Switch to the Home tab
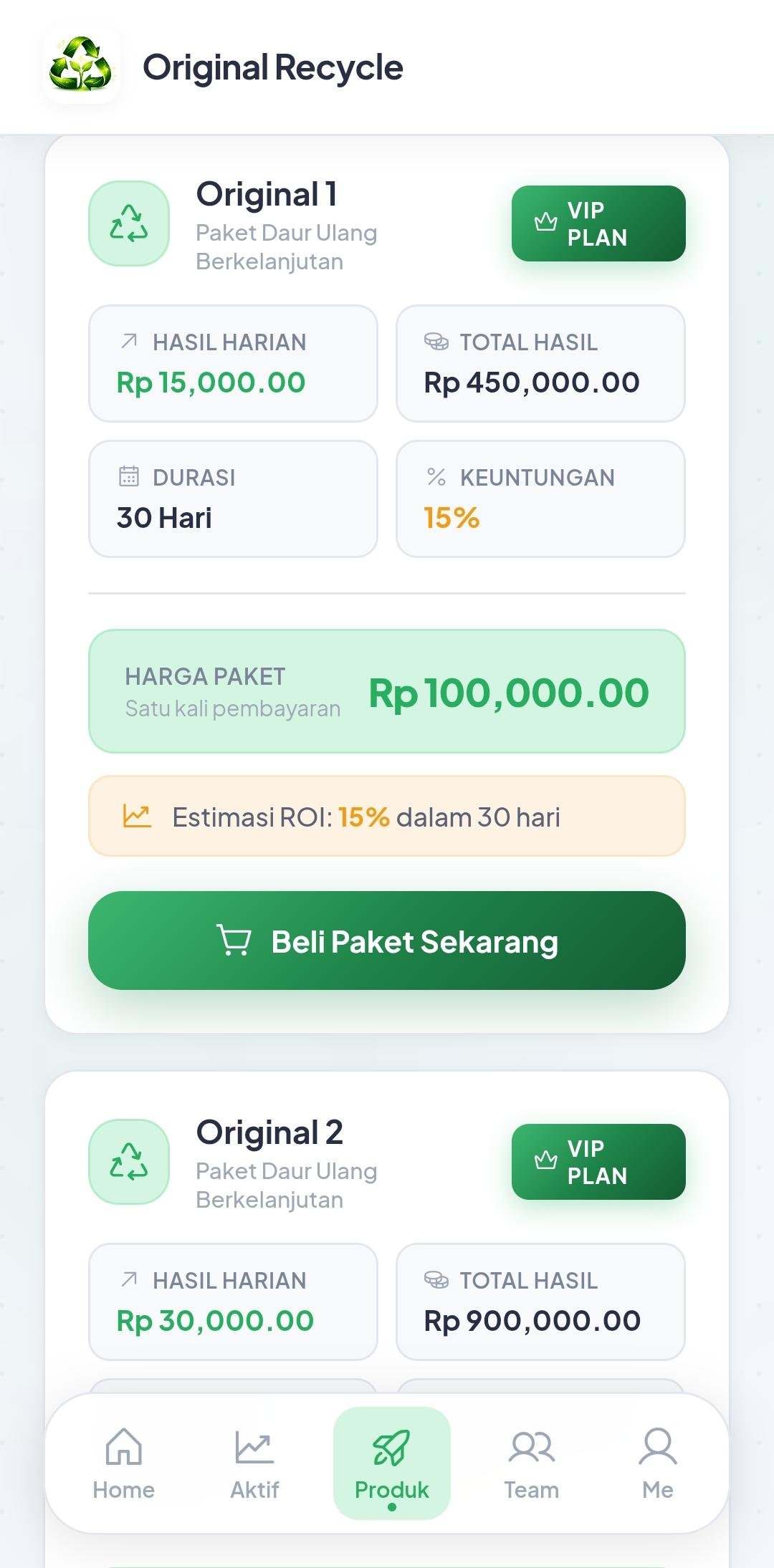Viewport: 774px width, 1568px height. (x=123, y=1463)
